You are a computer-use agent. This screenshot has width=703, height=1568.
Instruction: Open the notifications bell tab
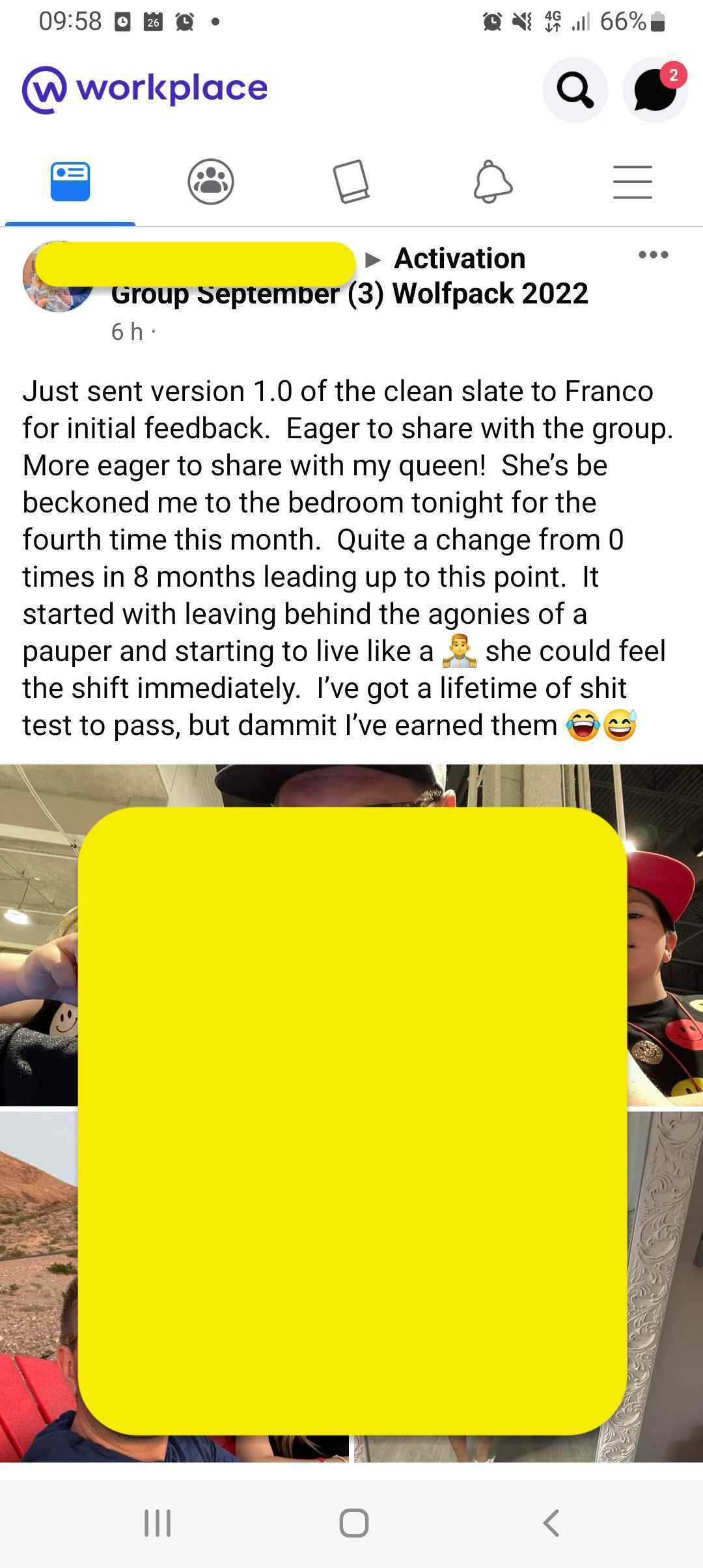click(x=493, y=182)
